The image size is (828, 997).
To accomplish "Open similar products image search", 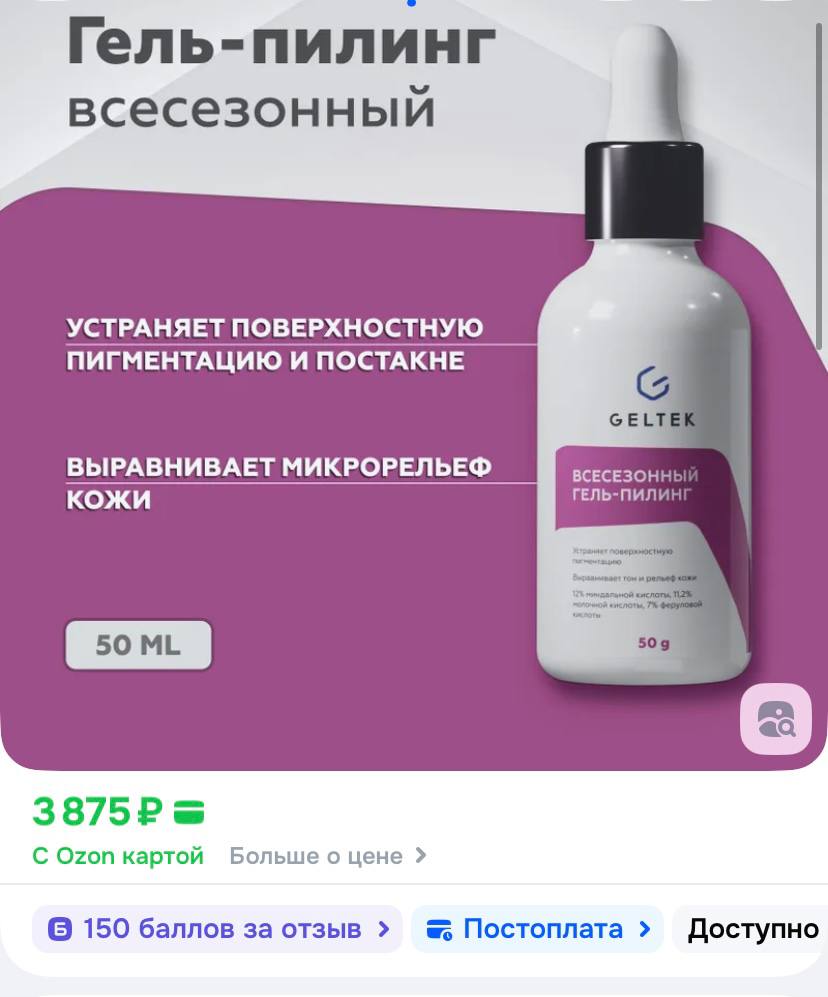I will tap(775, 718).
